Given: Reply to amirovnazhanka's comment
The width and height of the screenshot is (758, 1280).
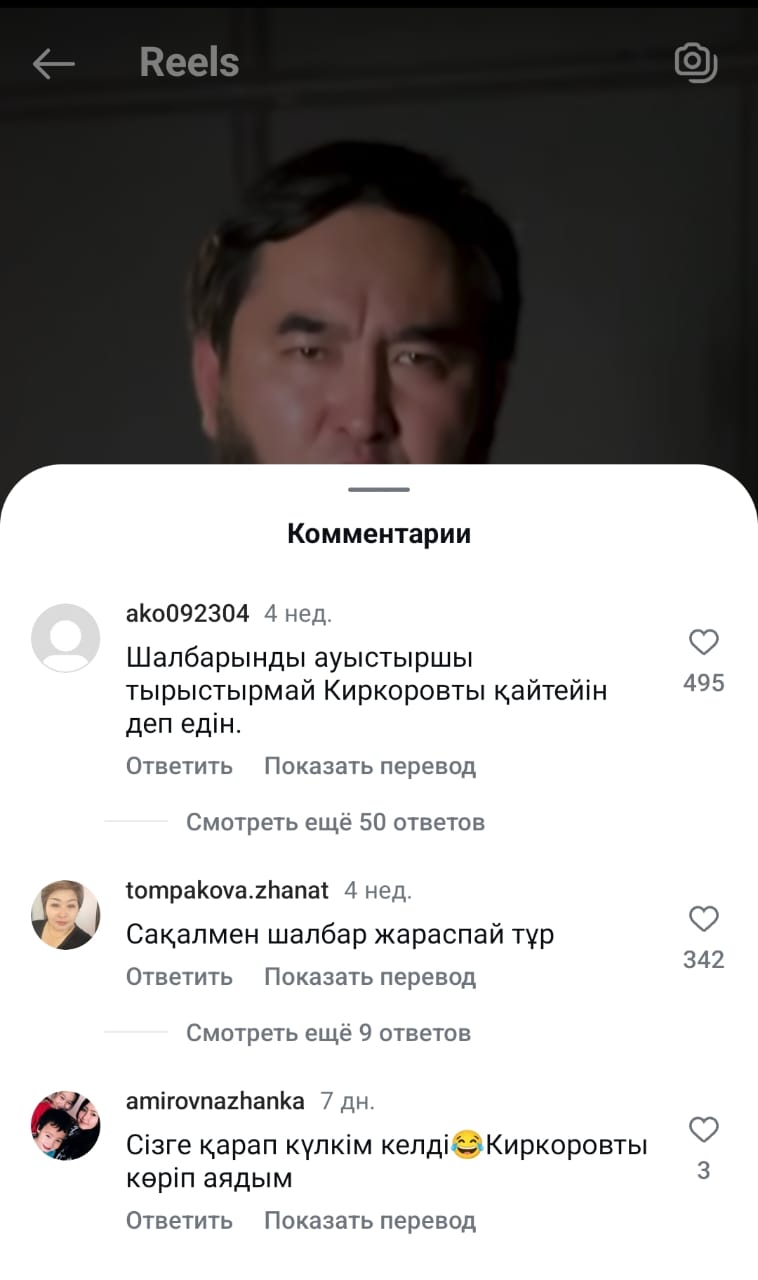Looking at the screenshot, I should [179, 1220].
